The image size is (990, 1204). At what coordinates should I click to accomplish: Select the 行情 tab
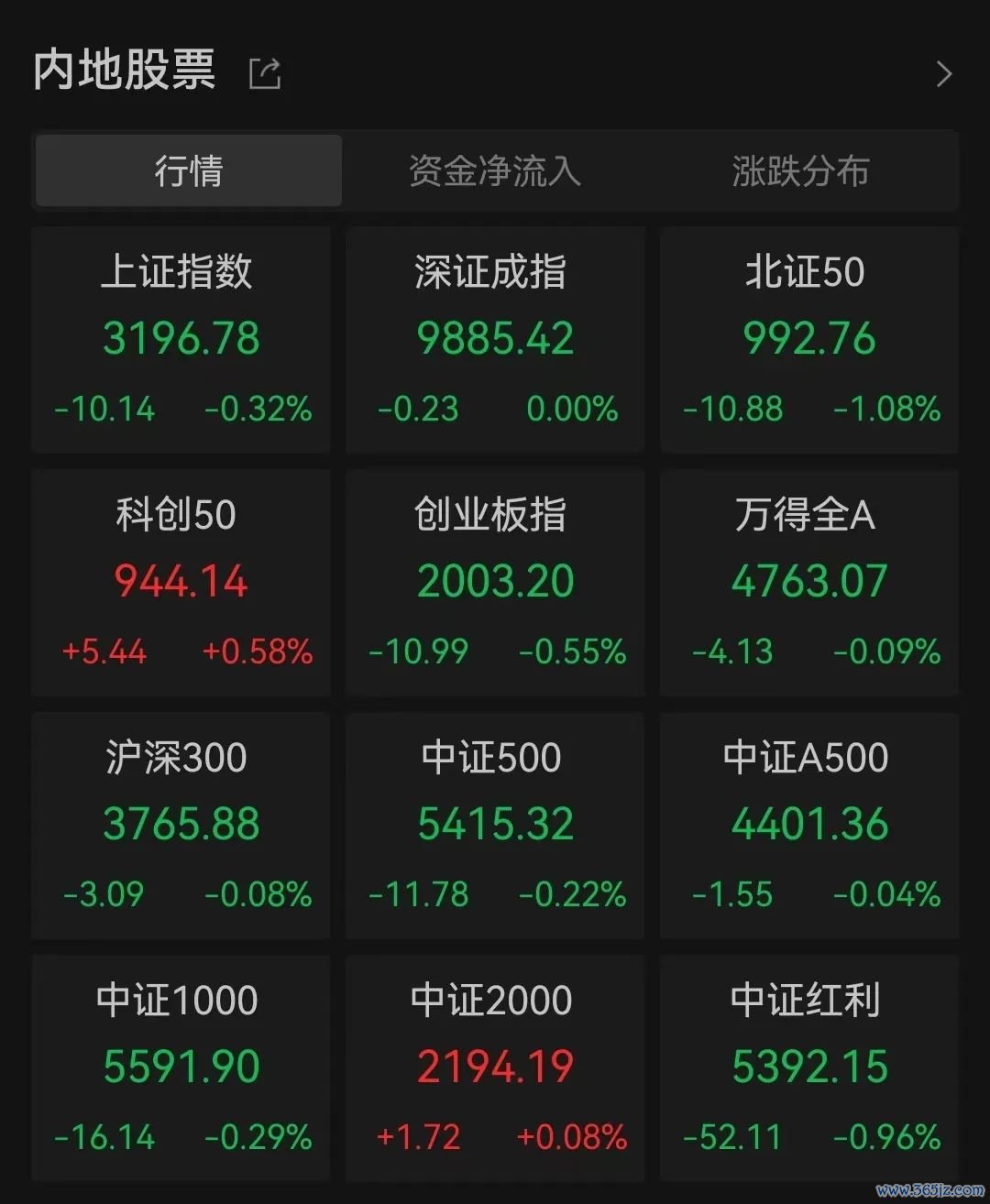click(189, 171)
